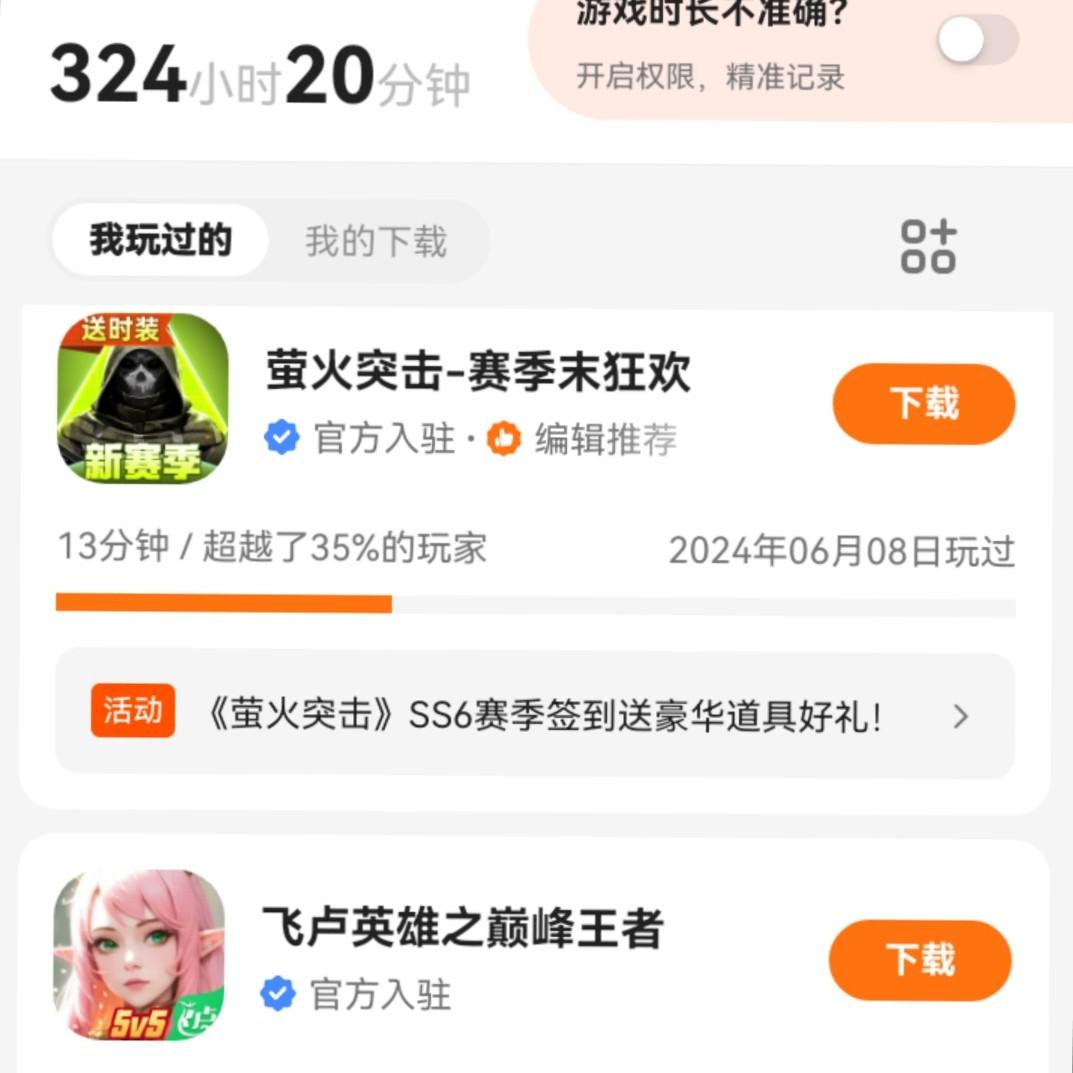Download 萤火突击-赛季末狂欢

tap(923, 404)
